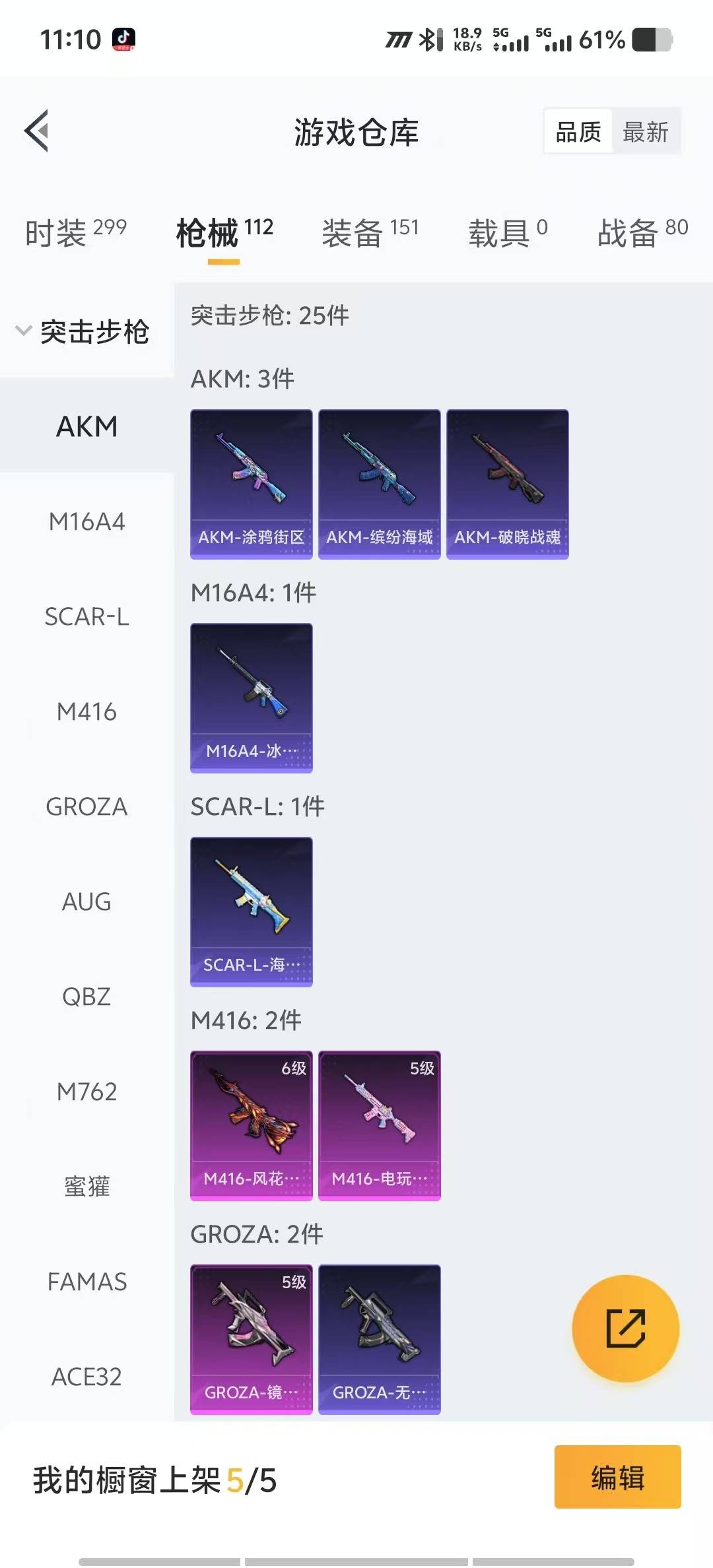Switch to the 装备 tab
Screen dimensions: 713x1568
tap(370, 232)
